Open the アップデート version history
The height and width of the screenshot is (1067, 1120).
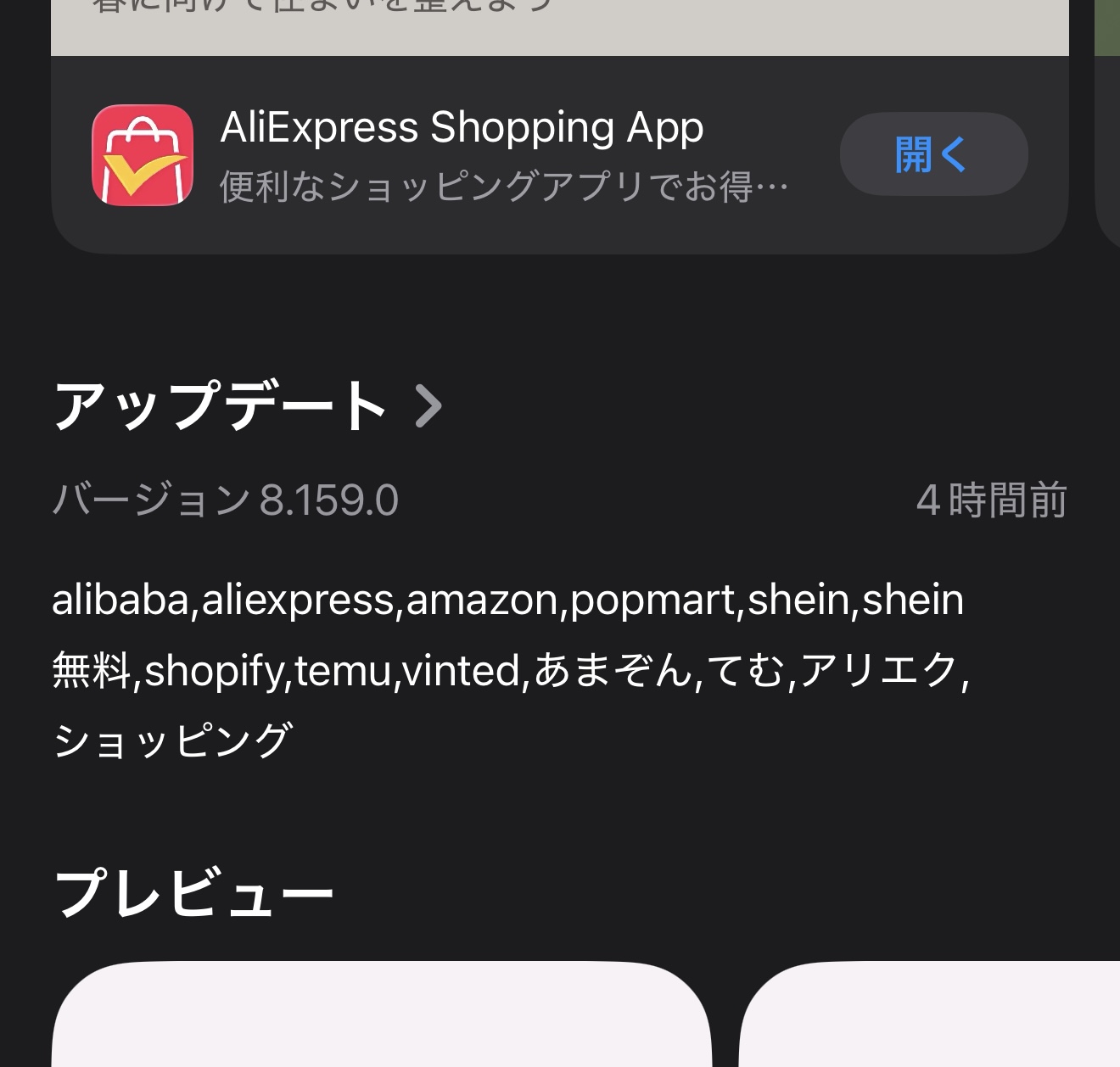click(x=248, y=405)
